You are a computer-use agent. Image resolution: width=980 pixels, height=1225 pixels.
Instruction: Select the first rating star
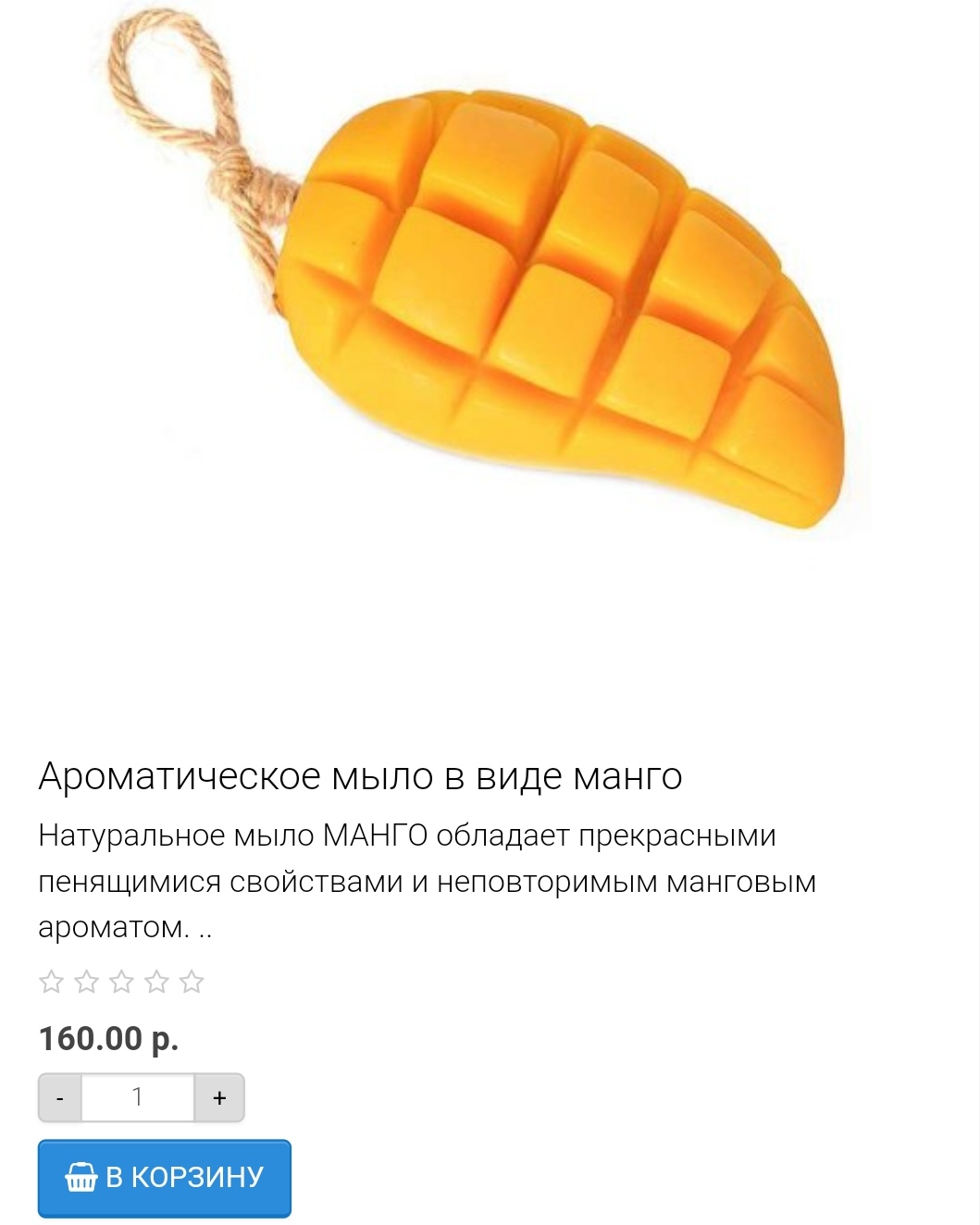point(54,981)
